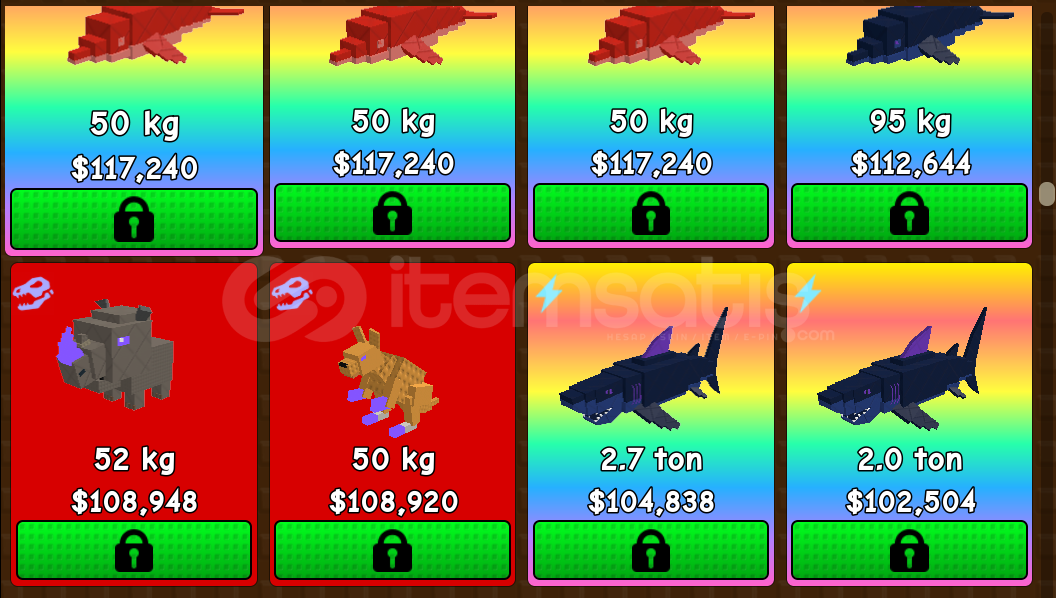The height and width of the screenshot is (598, 1056).
Task: Lock the 50 kg item priced $108,920
Action: click(392, 550)
